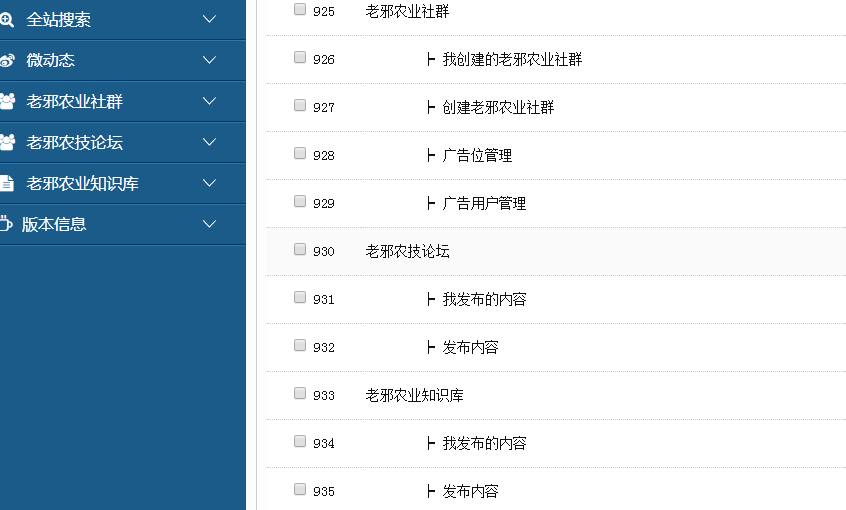Expand 老邪农业知识库 in the sidebar
Screen dimensions: 846x510
coord(122,183)
